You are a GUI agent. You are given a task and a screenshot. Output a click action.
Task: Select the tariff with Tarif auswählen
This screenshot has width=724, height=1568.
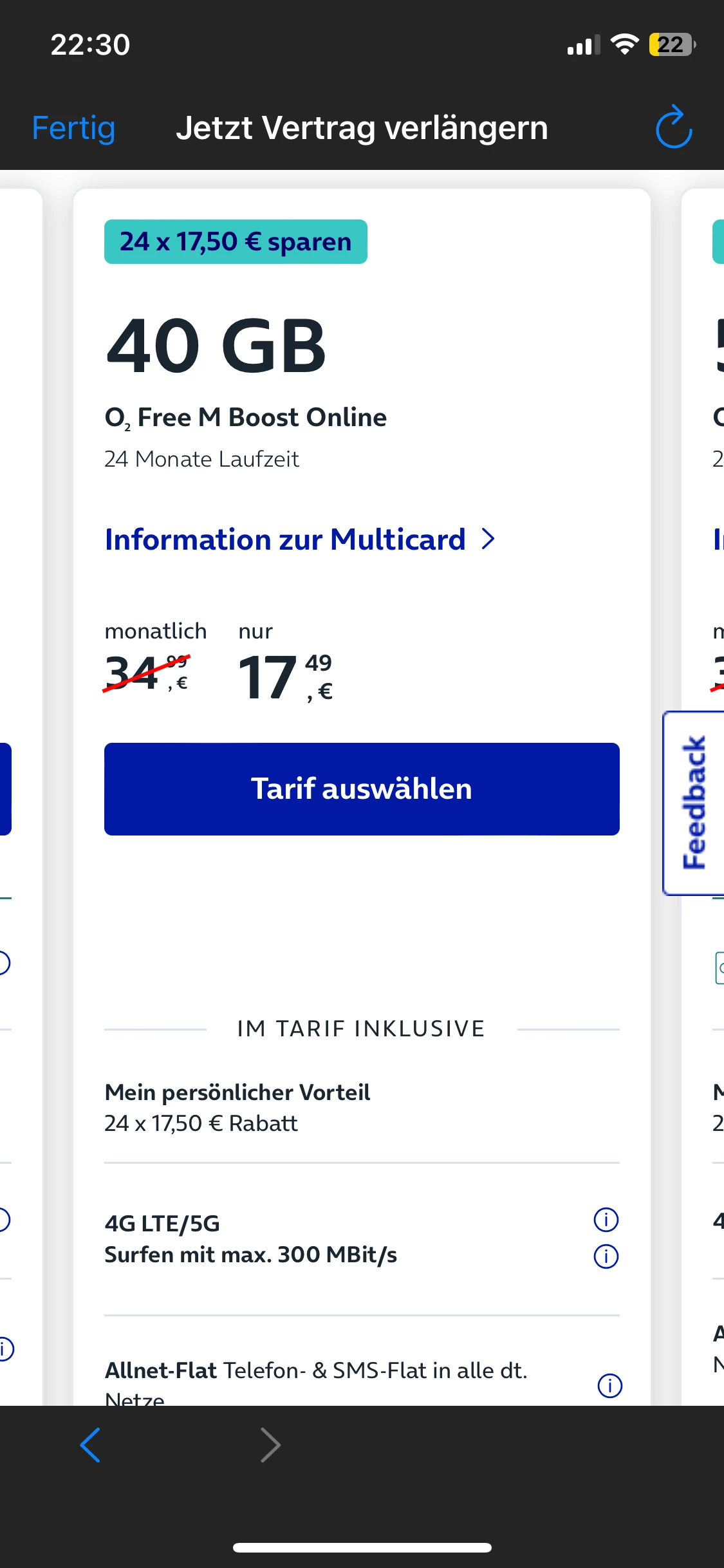pos(362,789)
